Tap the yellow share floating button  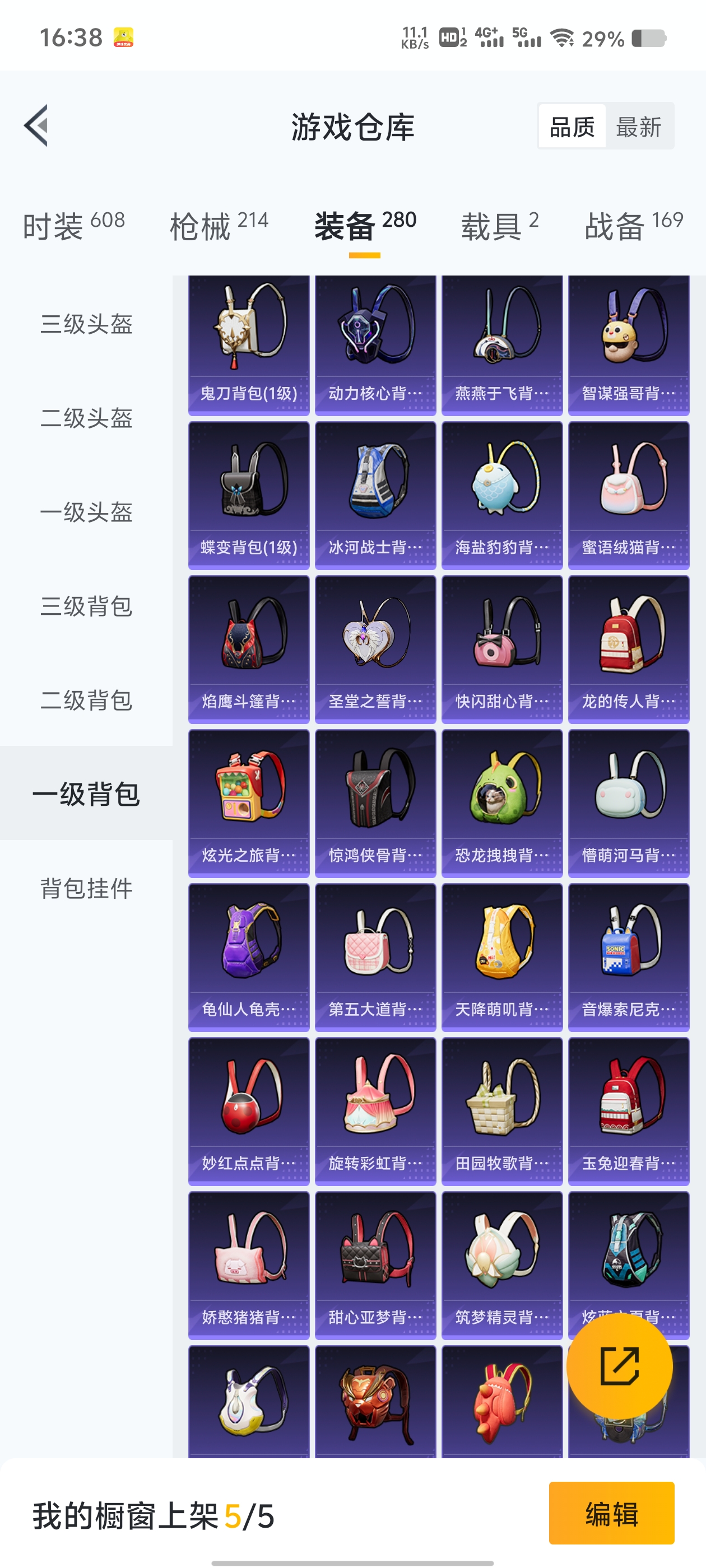[x=620, y=1366]
